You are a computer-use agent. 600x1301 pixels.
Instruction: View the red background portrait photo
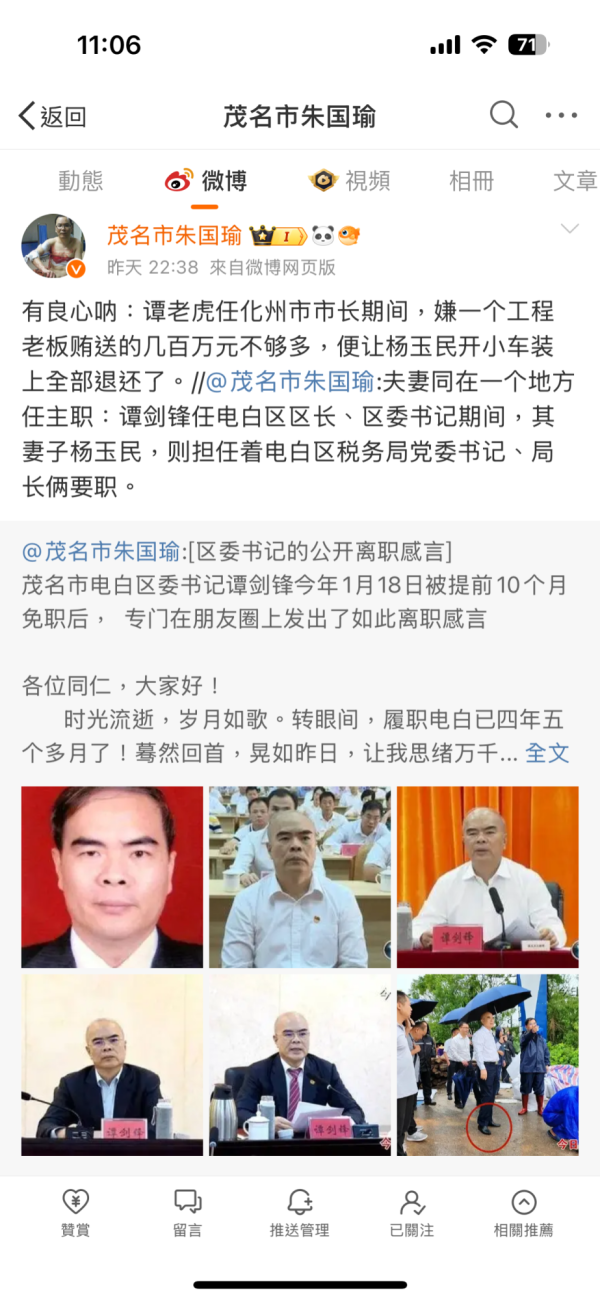112,877
